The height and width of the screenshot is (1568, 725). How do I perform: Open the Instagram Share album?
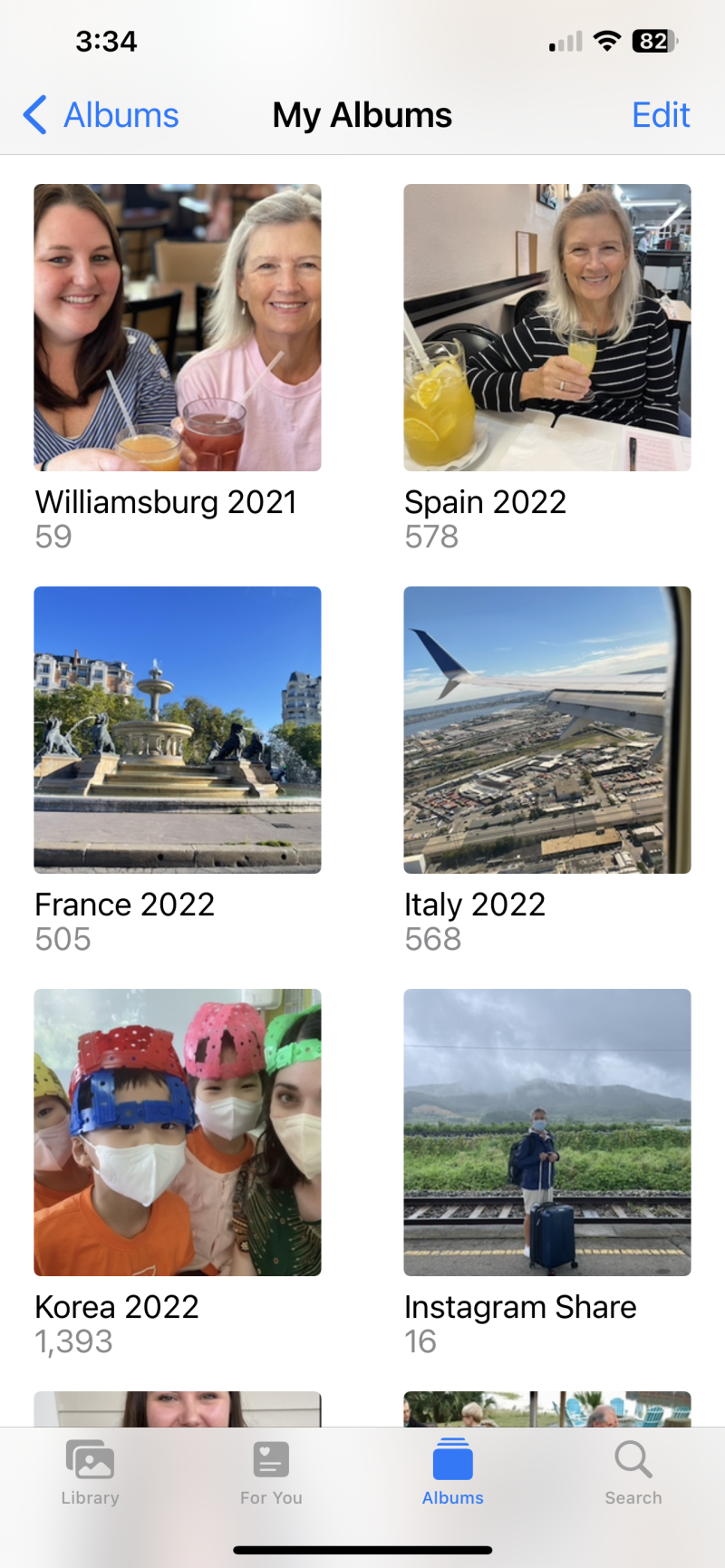(x=547, y=1132)
